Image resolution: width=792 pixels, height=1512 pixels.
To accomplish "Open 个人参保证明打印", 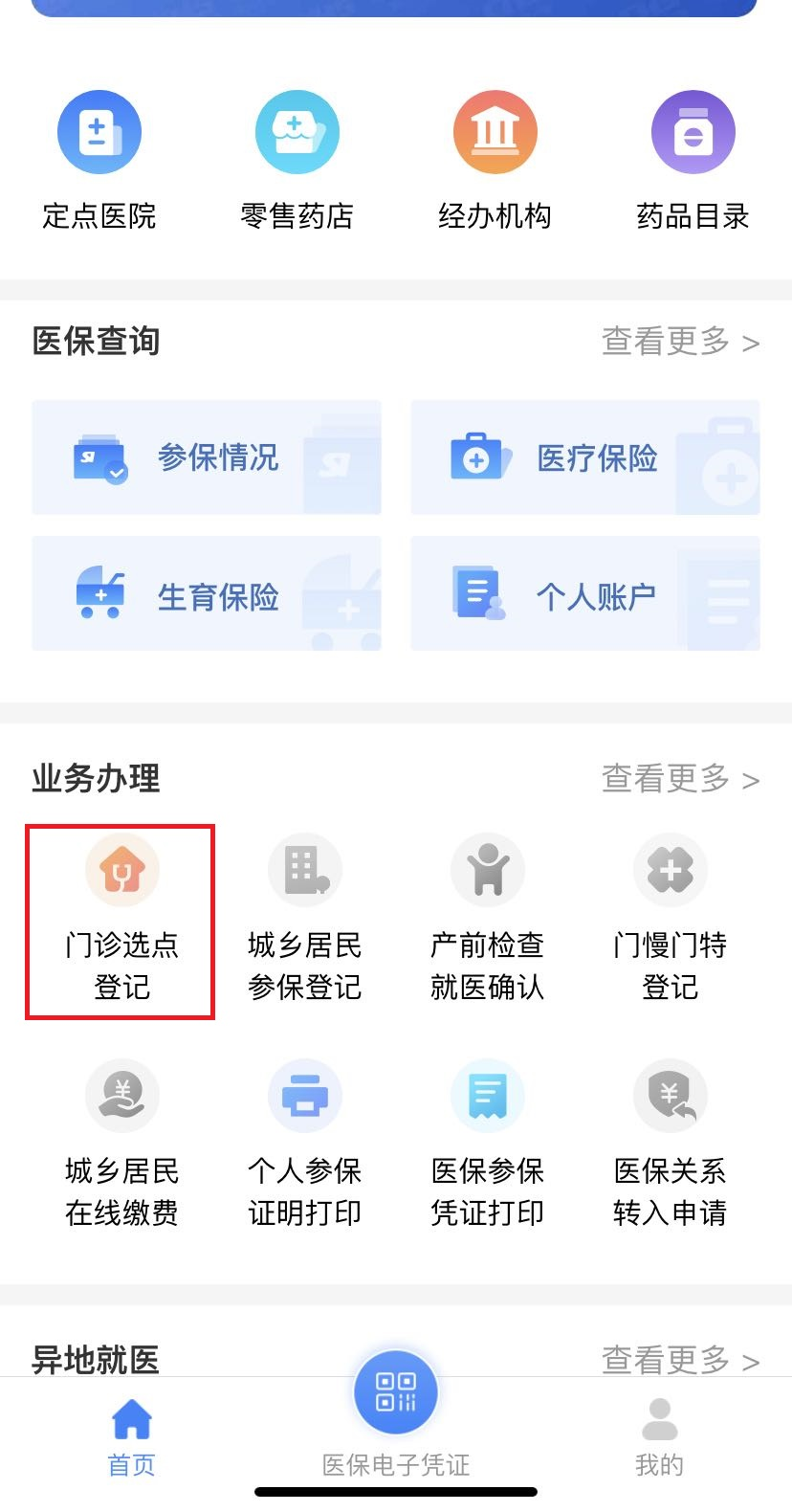I will click(304, 1145).
